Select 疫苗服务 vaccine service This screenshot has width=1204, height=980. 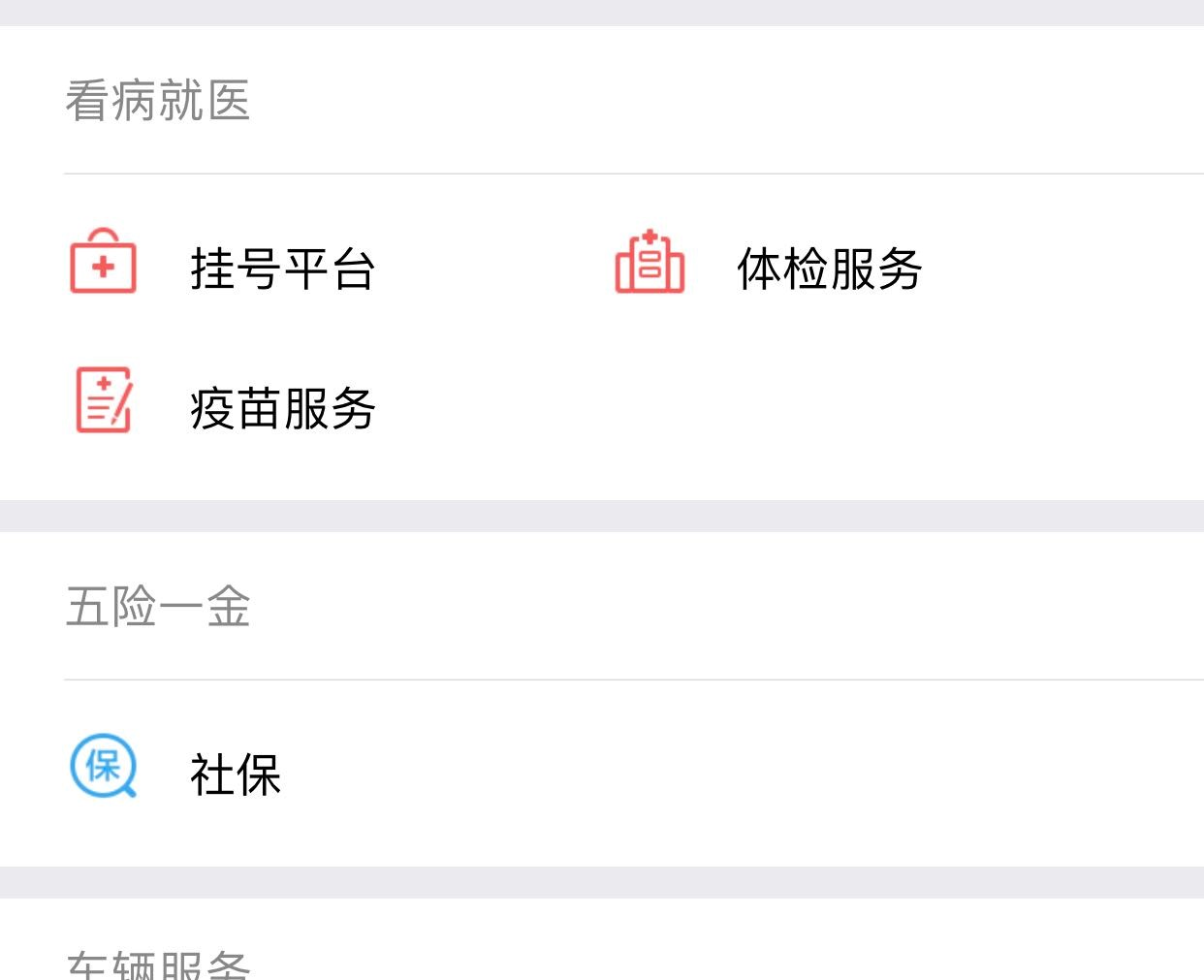click(x=281, y=408)
